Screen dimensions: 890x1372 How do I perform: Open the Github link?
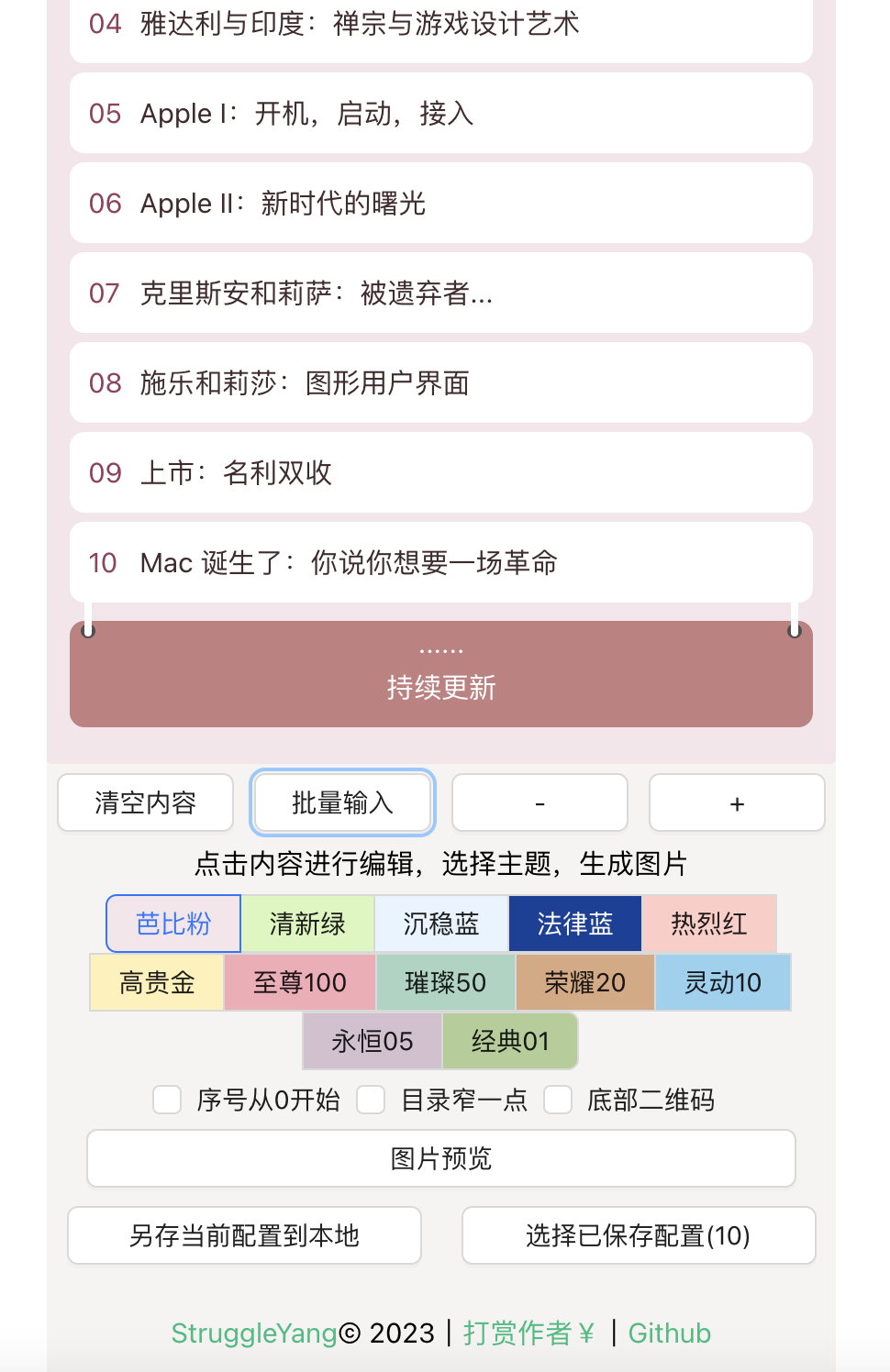click(669, 1333)
